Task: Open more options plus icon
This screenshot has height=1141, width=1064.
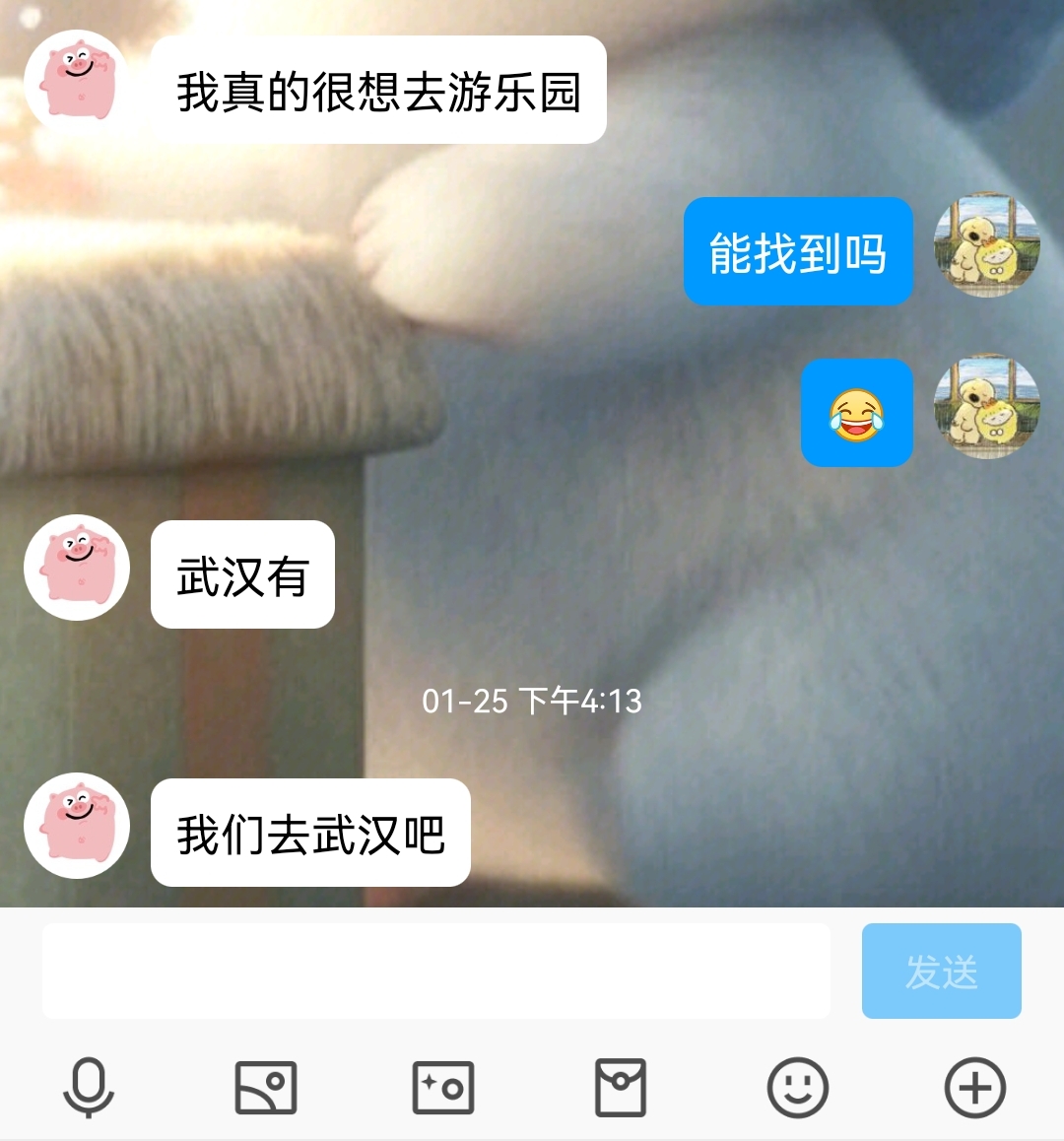Action: (975, 1088)
